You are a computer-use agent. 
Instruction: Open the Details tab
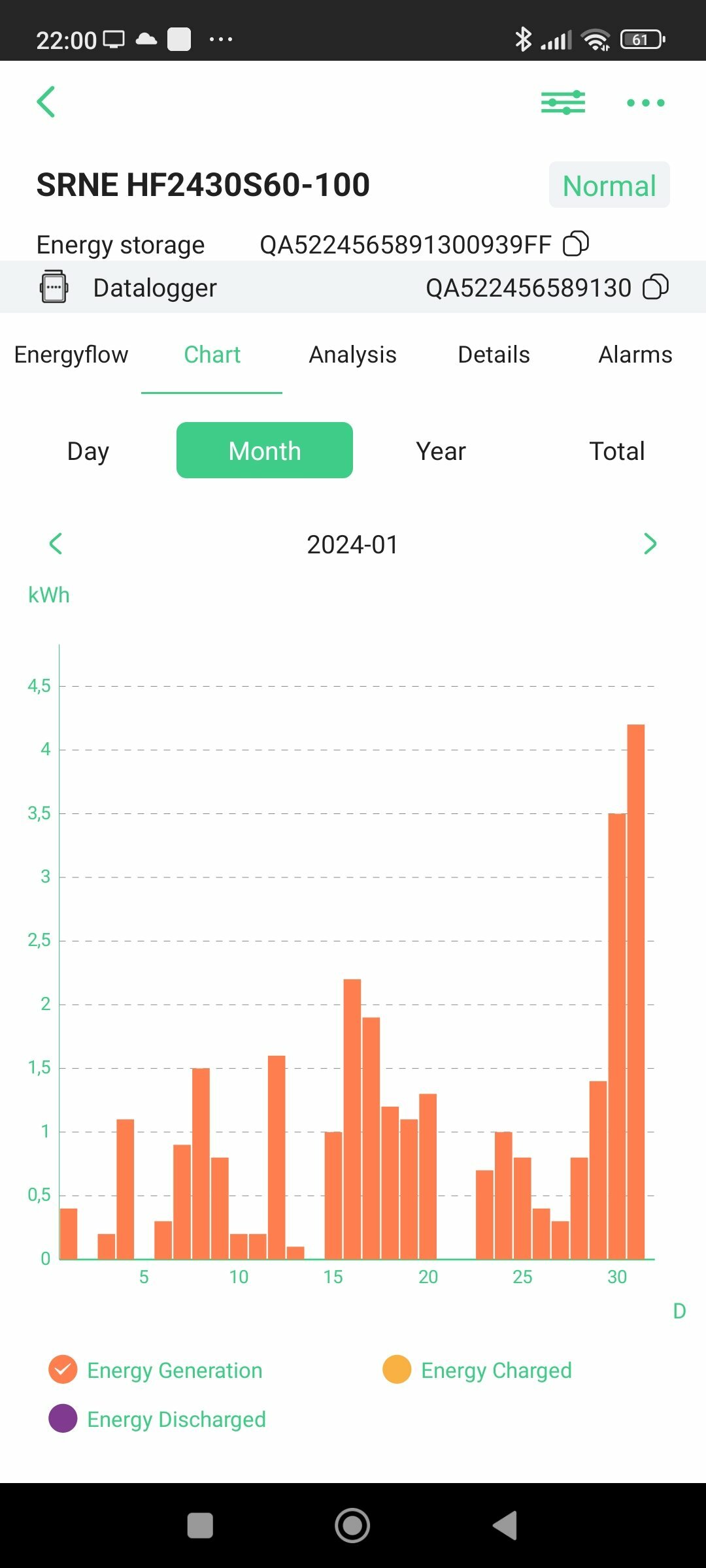coord(494,355)
